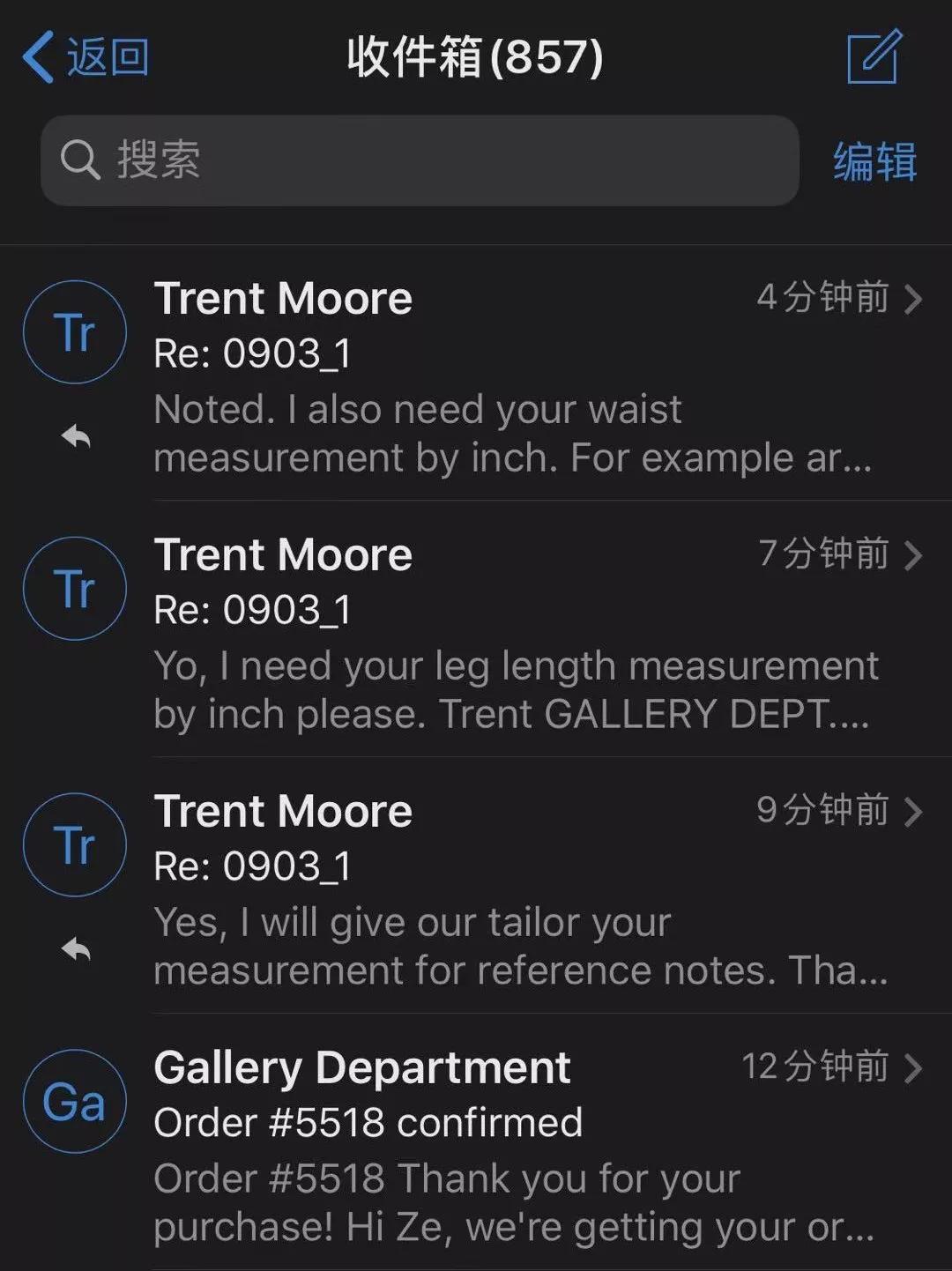Tap 编辑 to edit the inbox
952x1271 pixels.
coord(874,162)
